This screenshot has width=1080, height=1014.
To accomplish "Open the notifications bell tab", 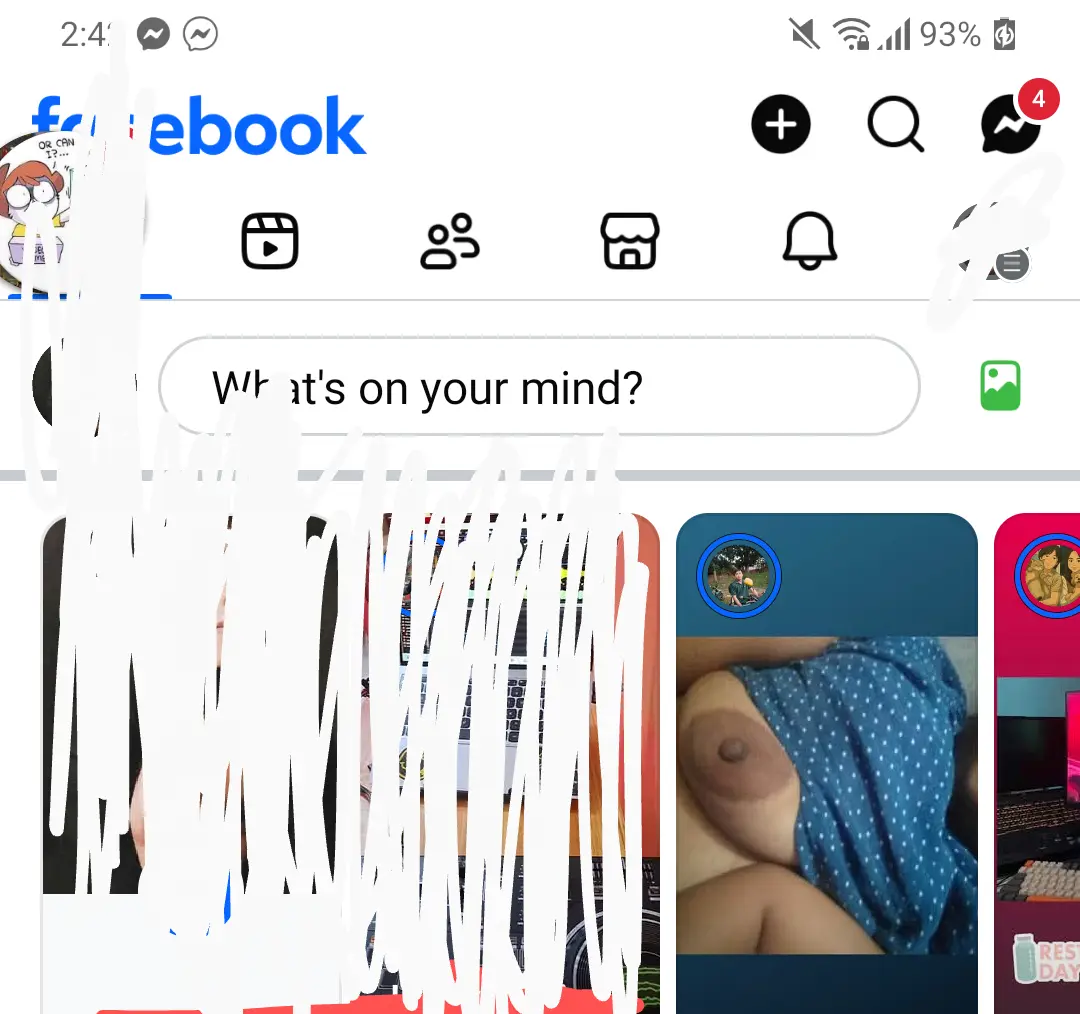I will tap(809, 242).
